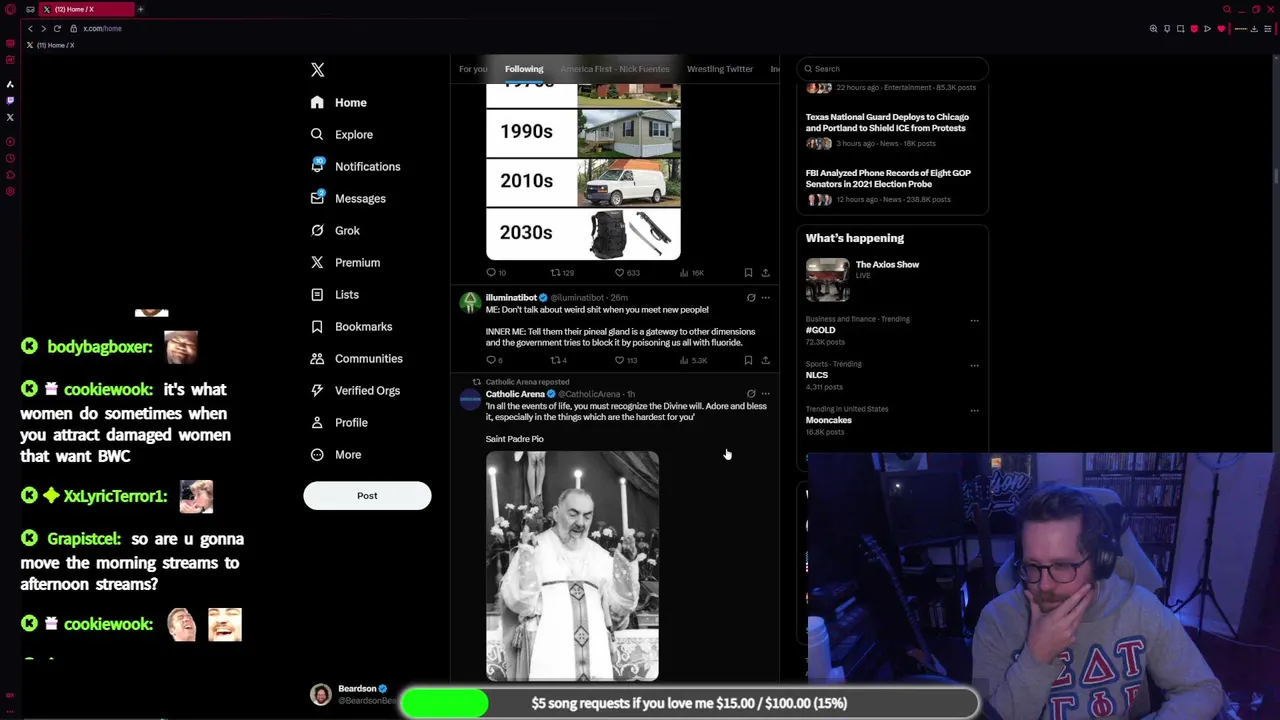Open the #GOLD trending topic
Screen dimensions: 1280x720
click(821, 330)
